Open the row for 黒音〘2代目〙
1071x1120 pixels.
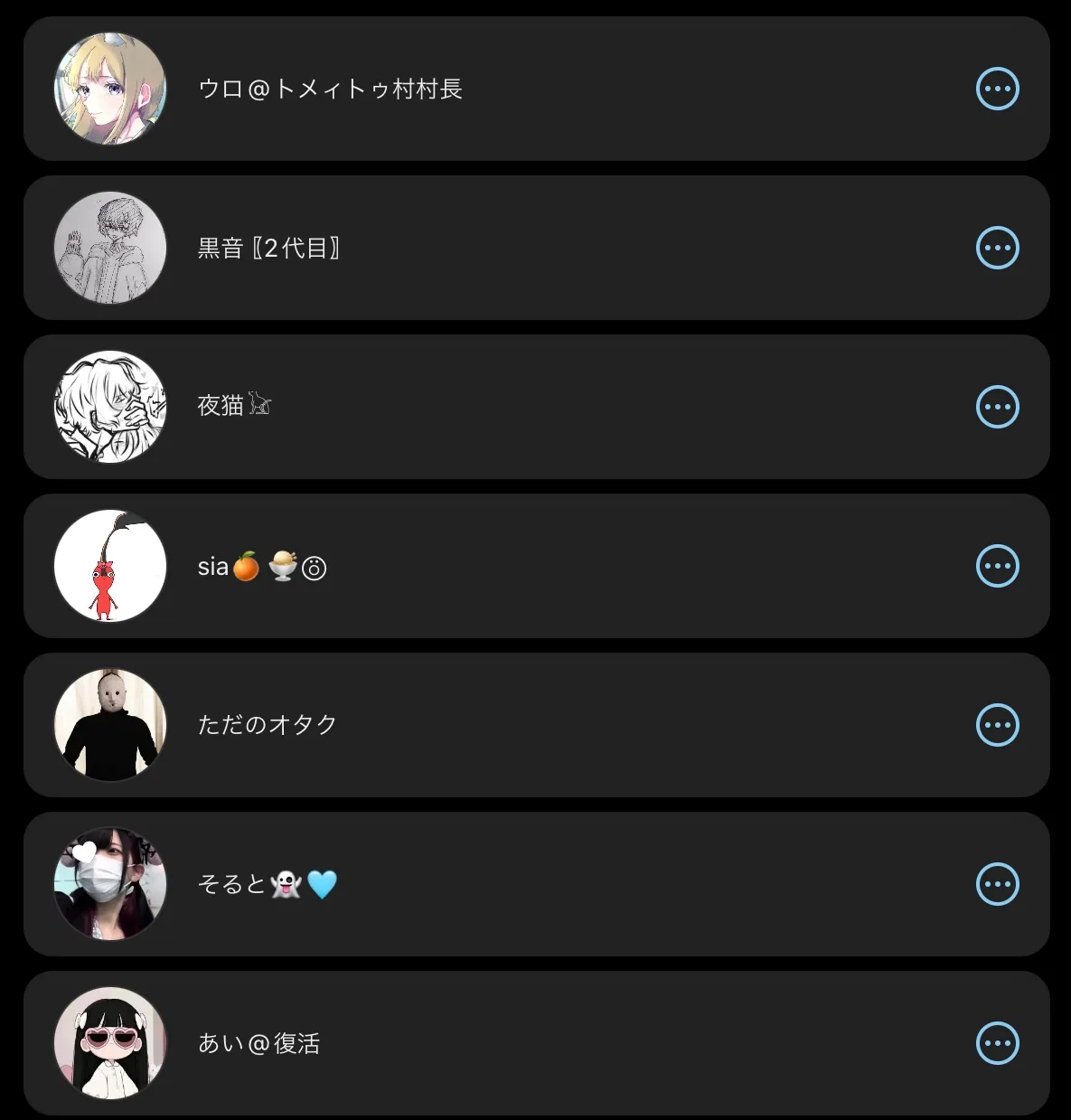click(268, 248)
